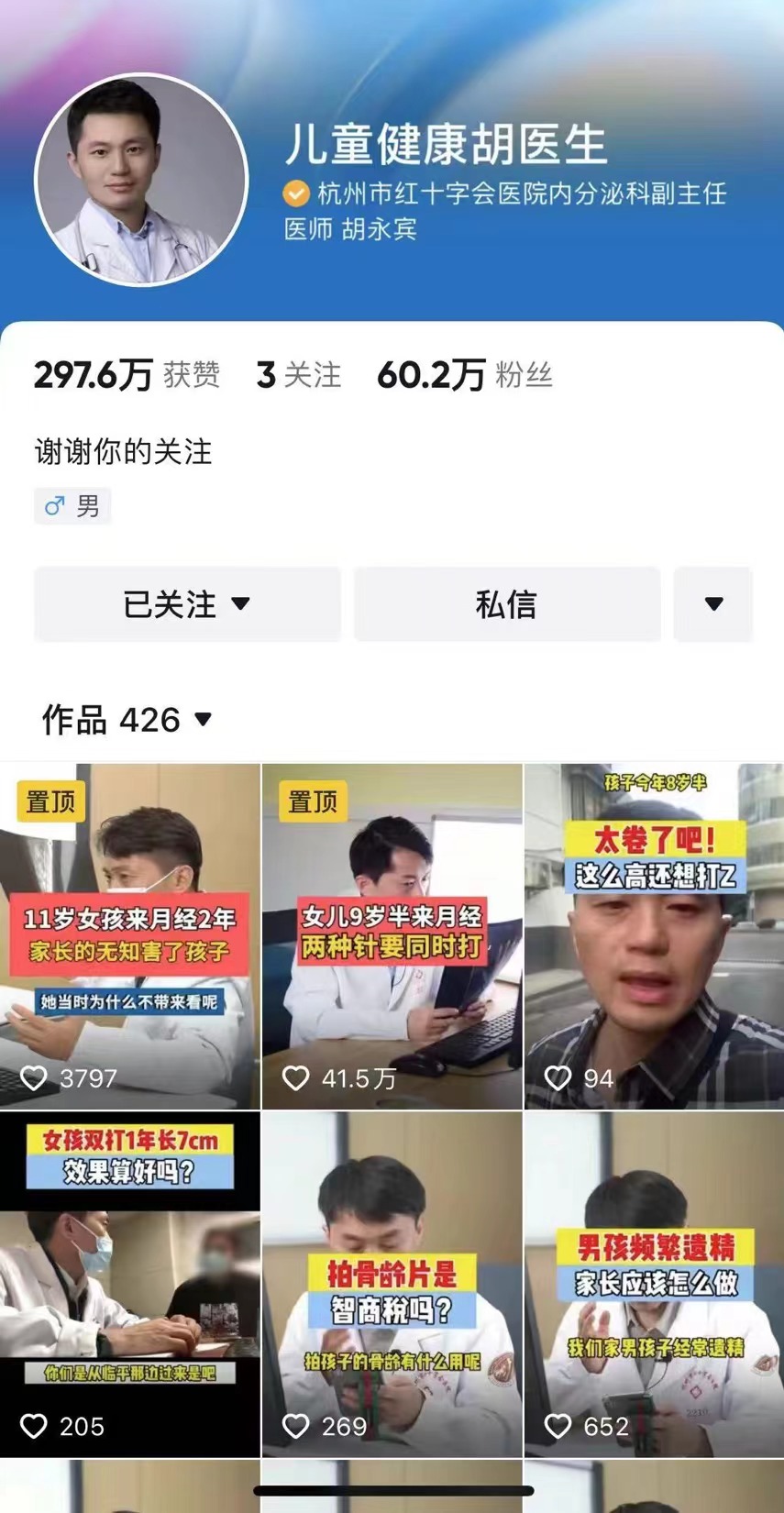Image resolution: width=784 pixels, height=1513 pixels.
Task: View the 60.2万 粉丝 followers list
Action: (464, 375)
